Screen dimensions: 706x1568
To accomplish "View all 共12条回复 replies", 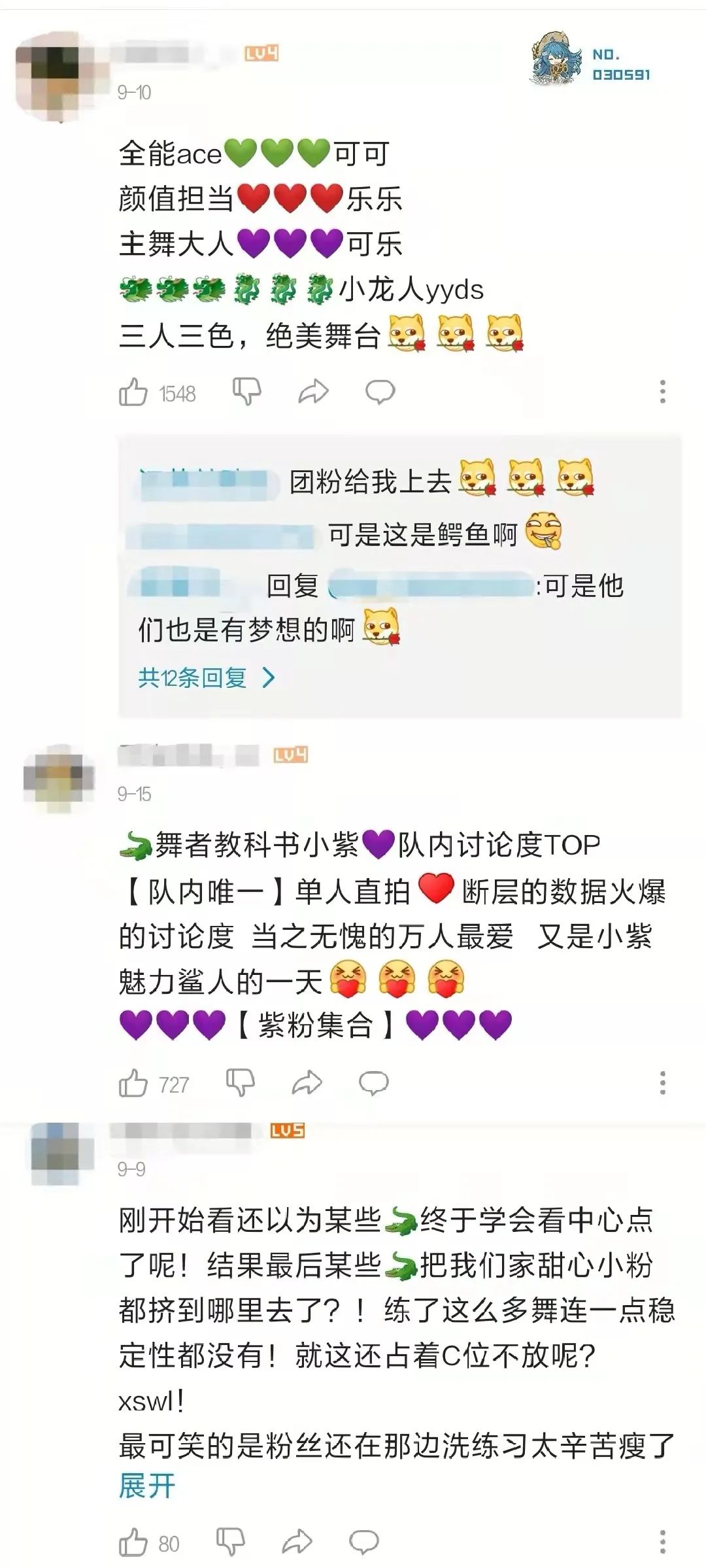I will 207,678.
